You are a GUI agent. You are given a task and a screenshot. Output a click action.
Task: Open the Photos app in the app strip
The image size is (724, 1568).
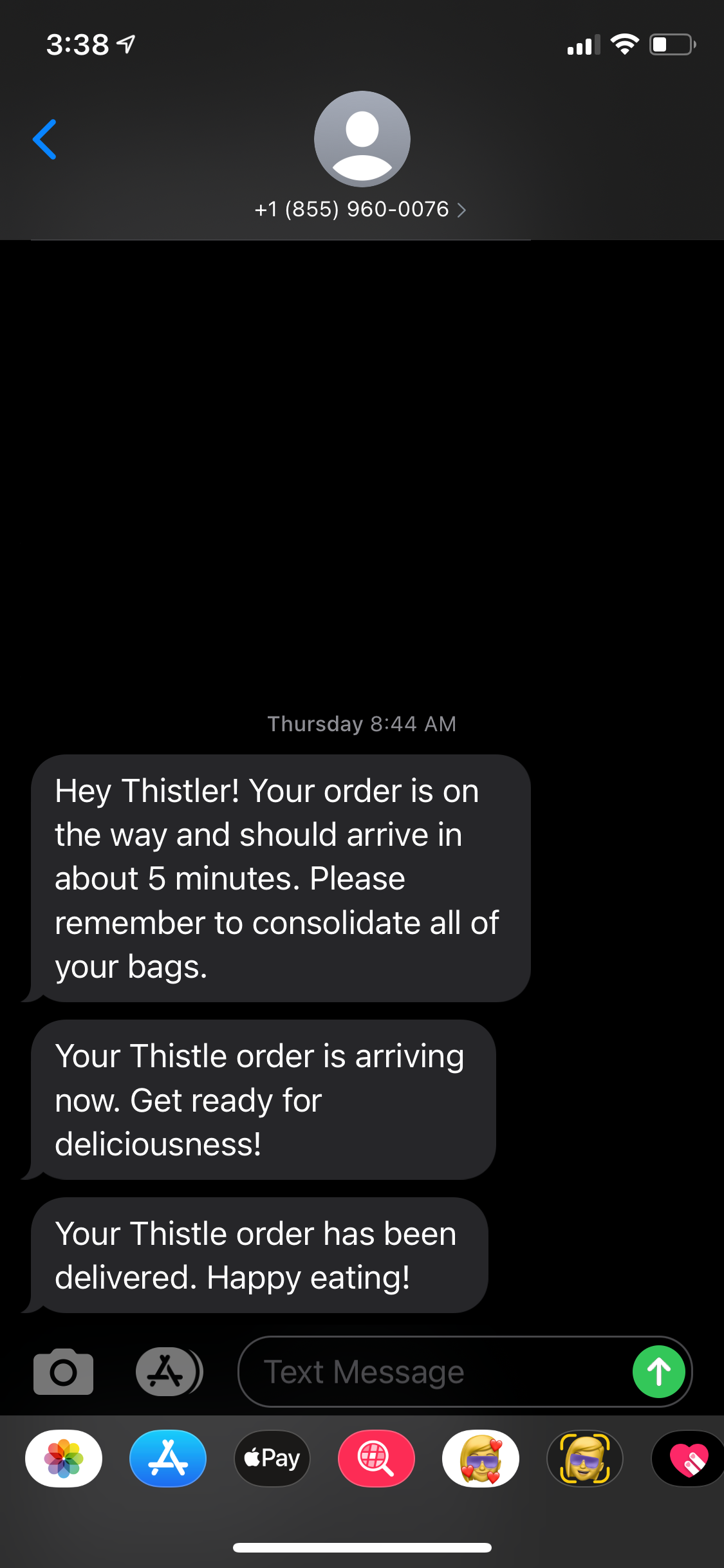[64, 1459]
